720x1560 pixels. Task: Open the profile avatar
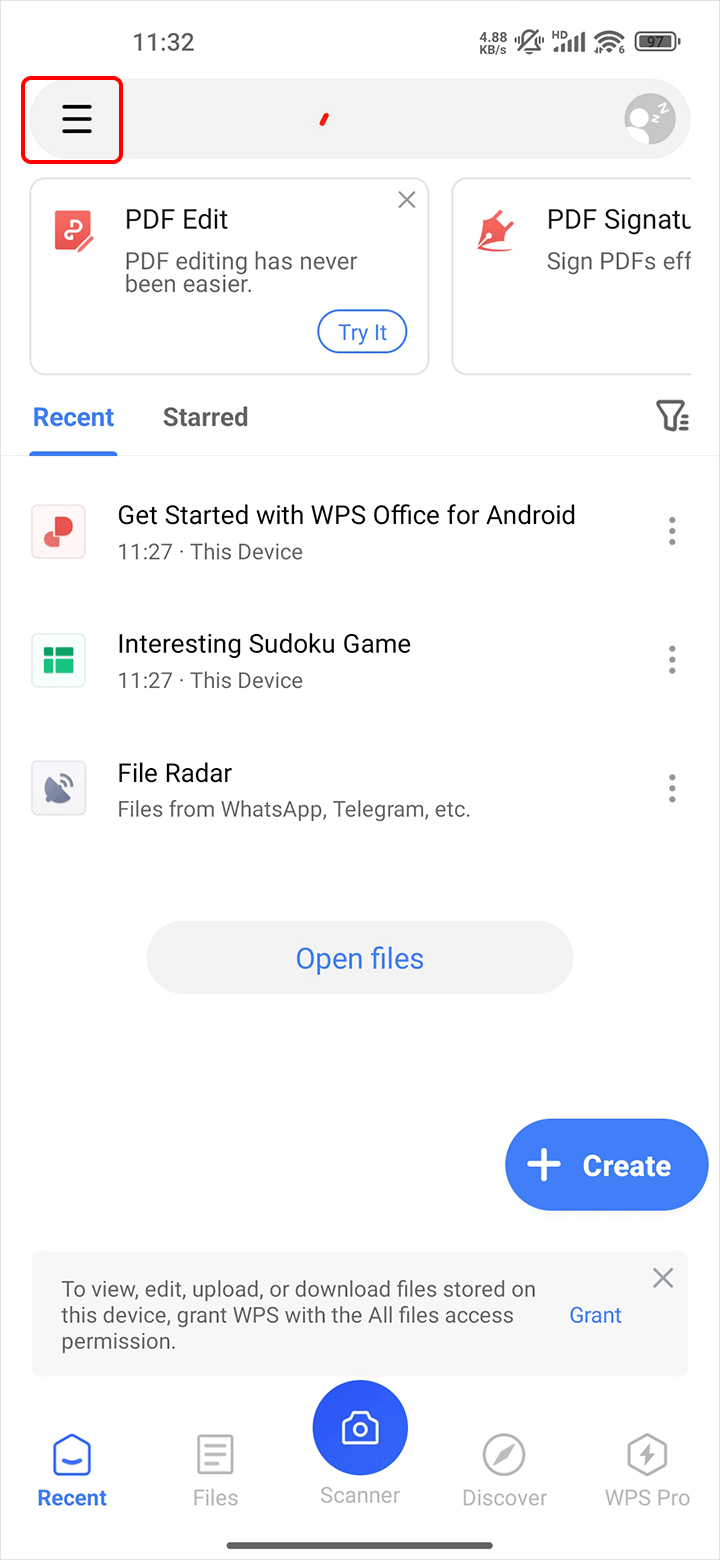[x=649, y=120]
